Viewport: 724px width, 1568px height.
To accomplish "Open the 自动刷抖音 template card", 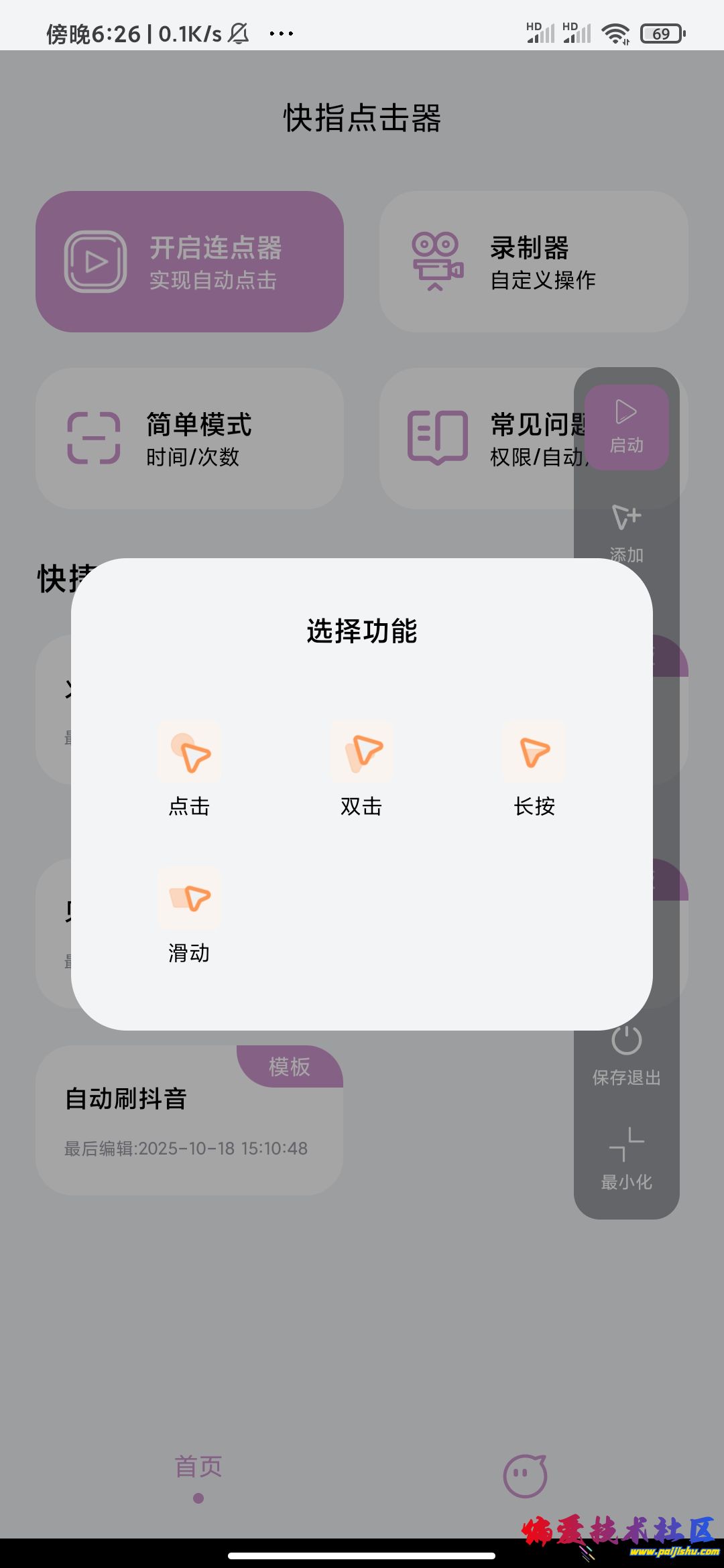I will [x=189, y=1120].
